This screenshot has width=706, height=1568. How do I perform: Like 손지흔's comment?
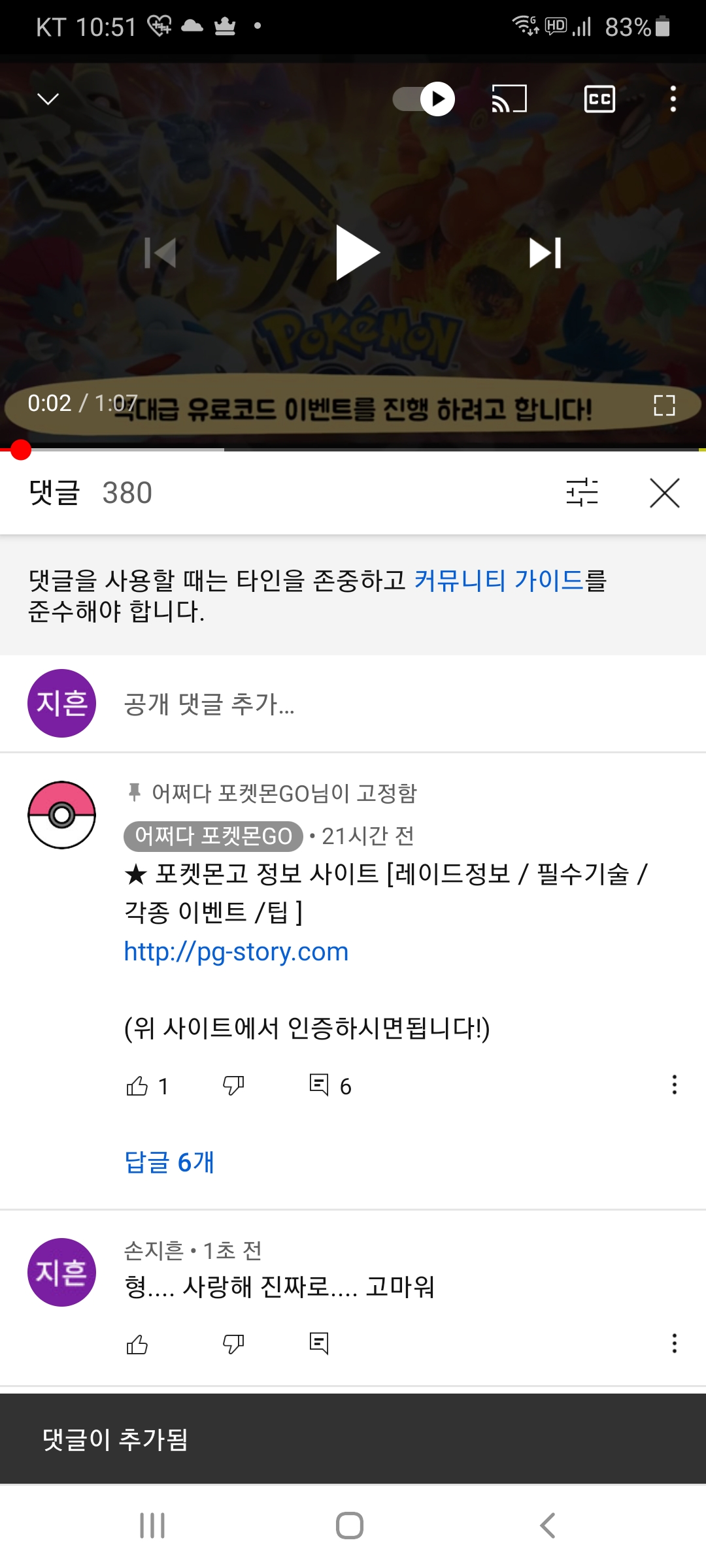pyautogui.click(x=137, y=1345)
